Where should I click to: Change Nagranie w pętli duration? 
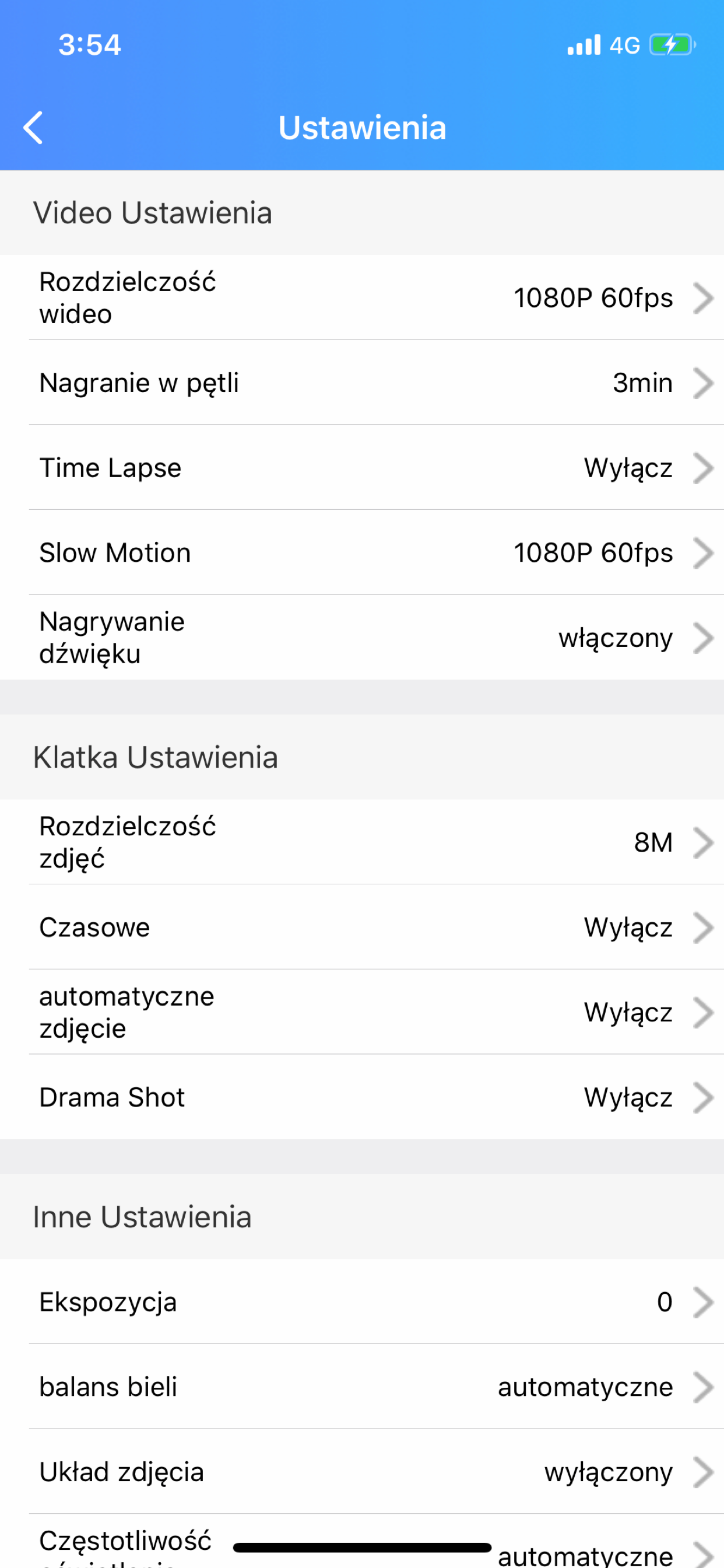click(362, 383)
